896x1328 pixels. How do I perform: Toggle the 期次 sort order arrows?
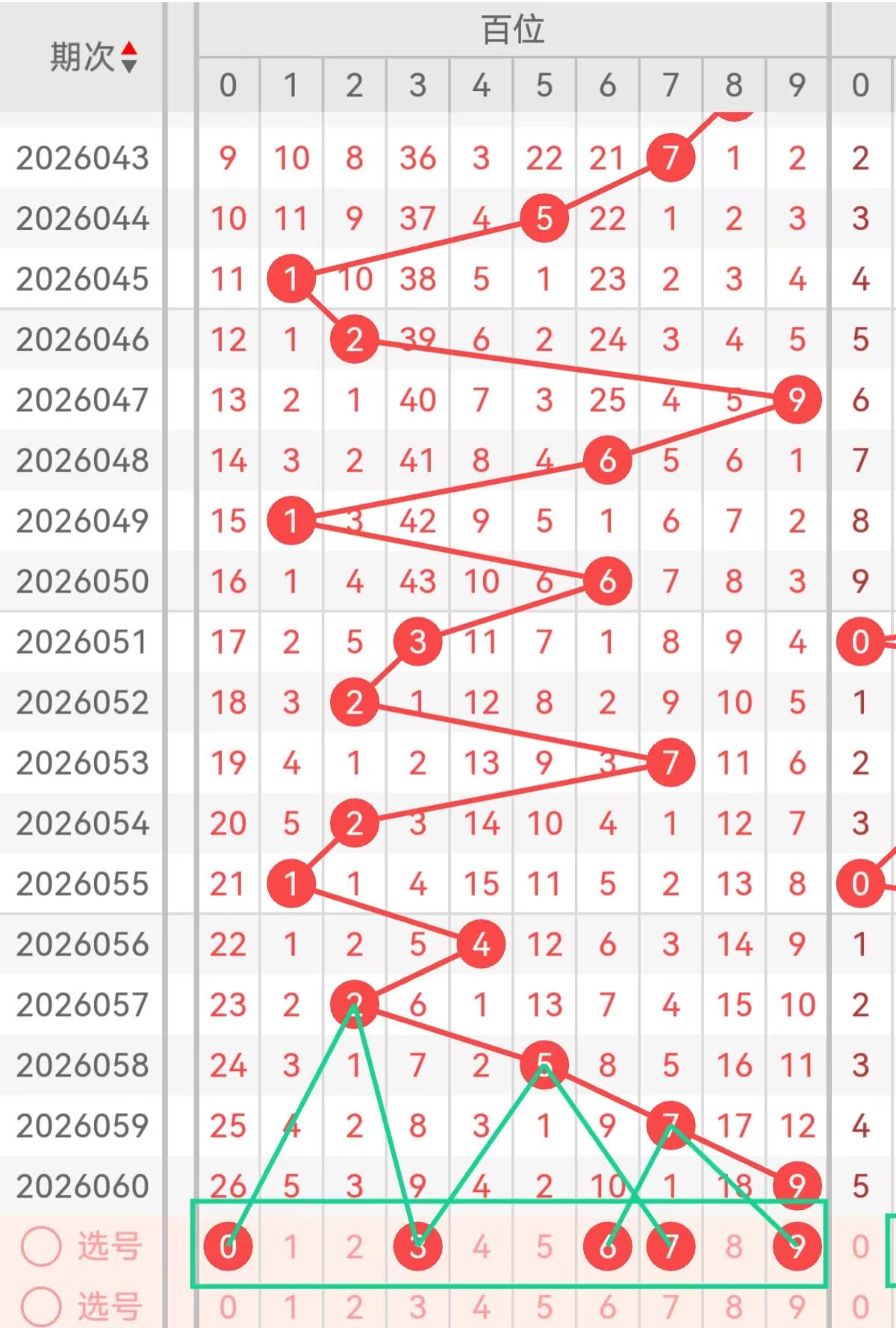pos(129,58)
